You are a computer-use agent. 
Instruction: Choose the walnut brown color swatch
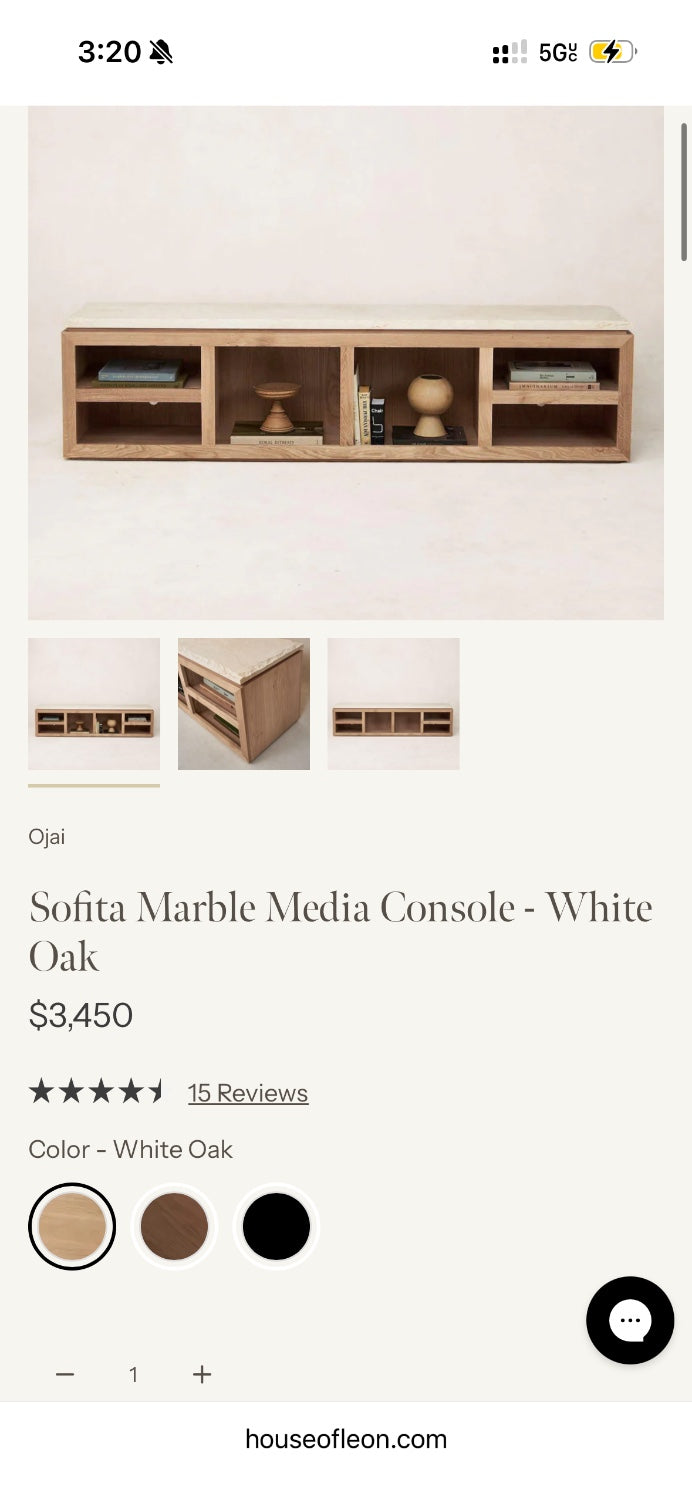pyautogui.click(x=174, y=1226)
